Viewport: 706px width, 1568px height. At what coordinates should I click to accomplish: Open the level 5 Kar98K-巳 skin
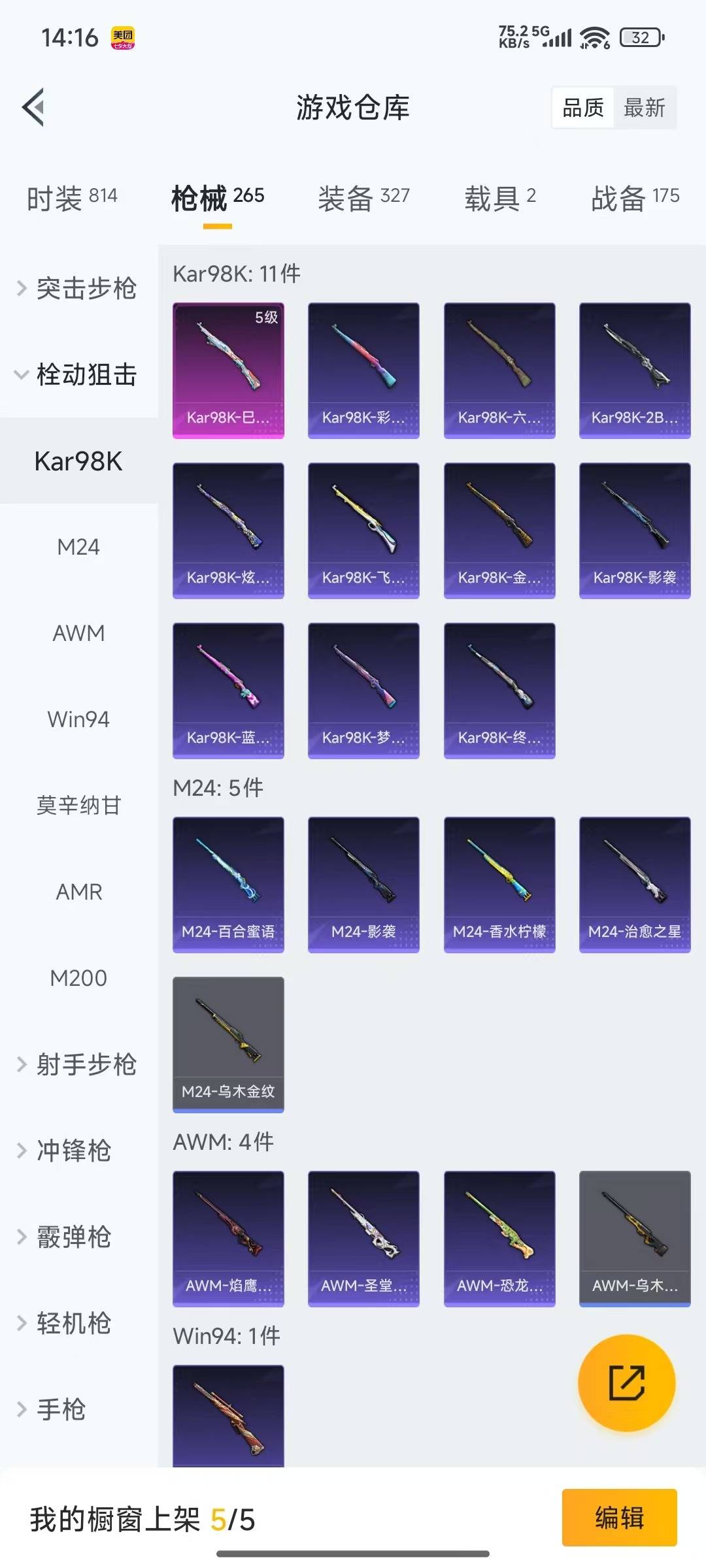click(228, 370)
